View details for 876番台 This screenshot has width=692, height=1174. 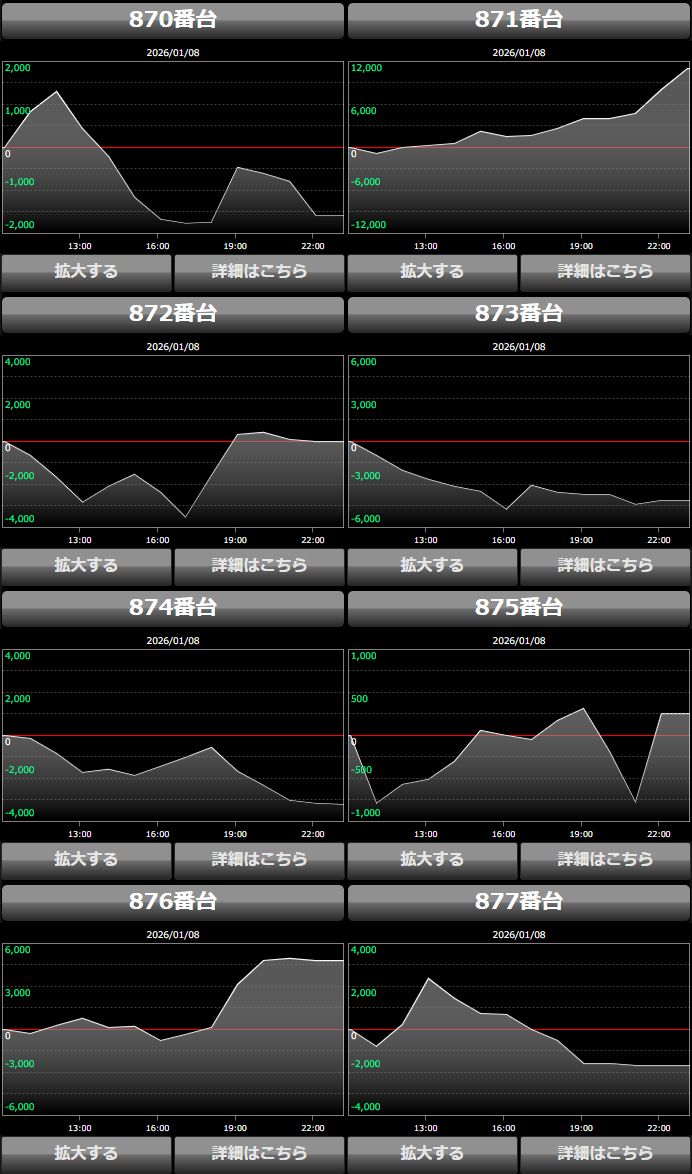click(259, 1154)
